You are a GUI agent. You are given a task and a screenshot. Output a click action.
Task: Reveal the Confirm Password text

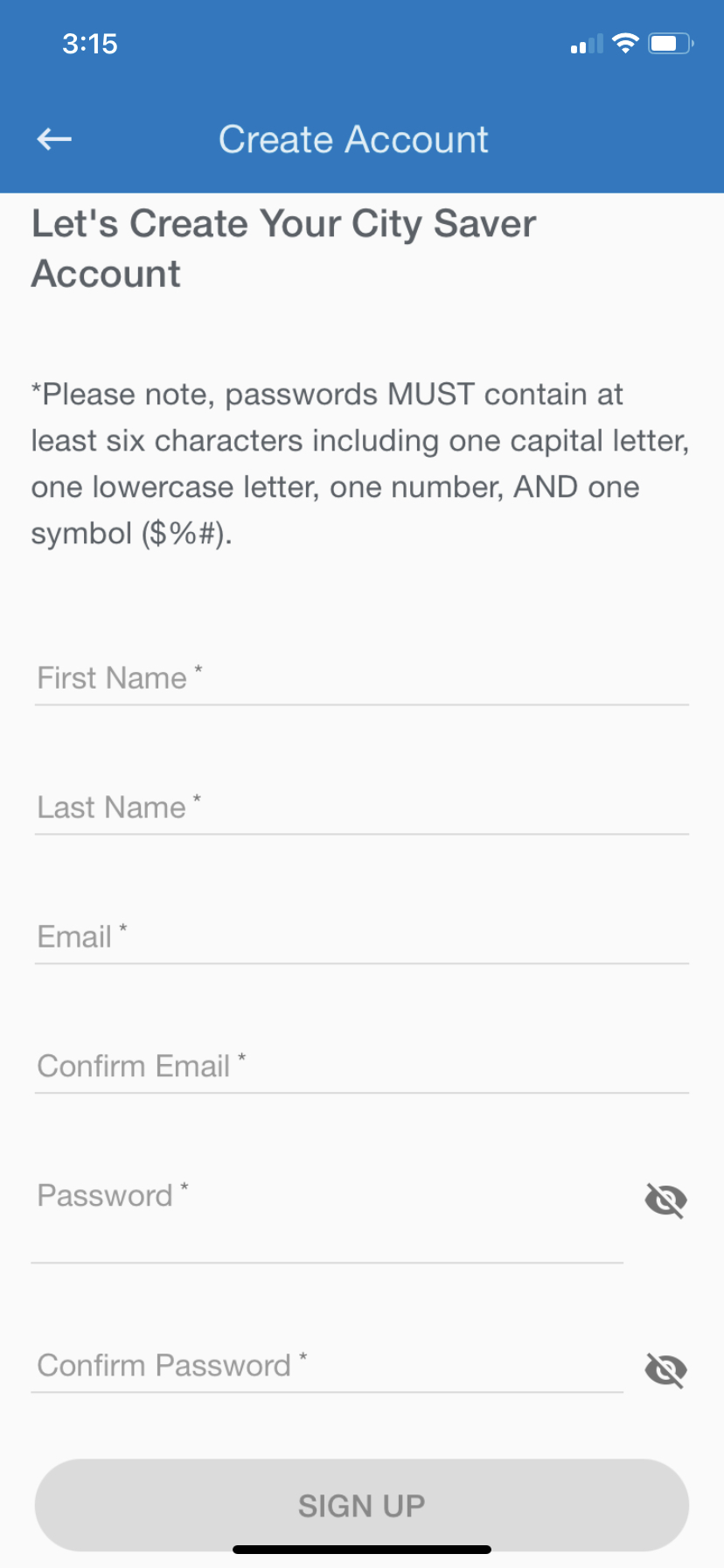click(666, 1369)
